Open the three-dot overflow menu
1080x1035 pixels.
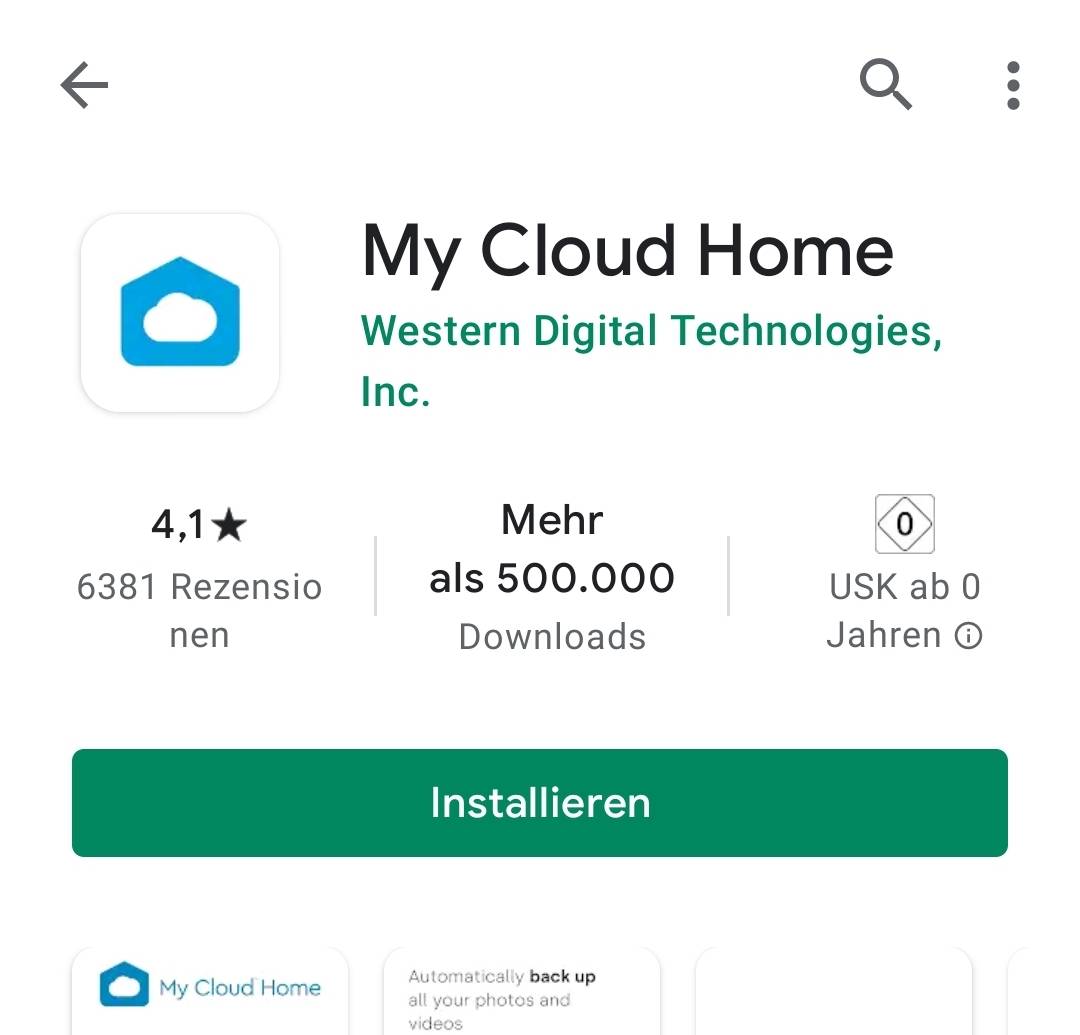point(1013,85)
